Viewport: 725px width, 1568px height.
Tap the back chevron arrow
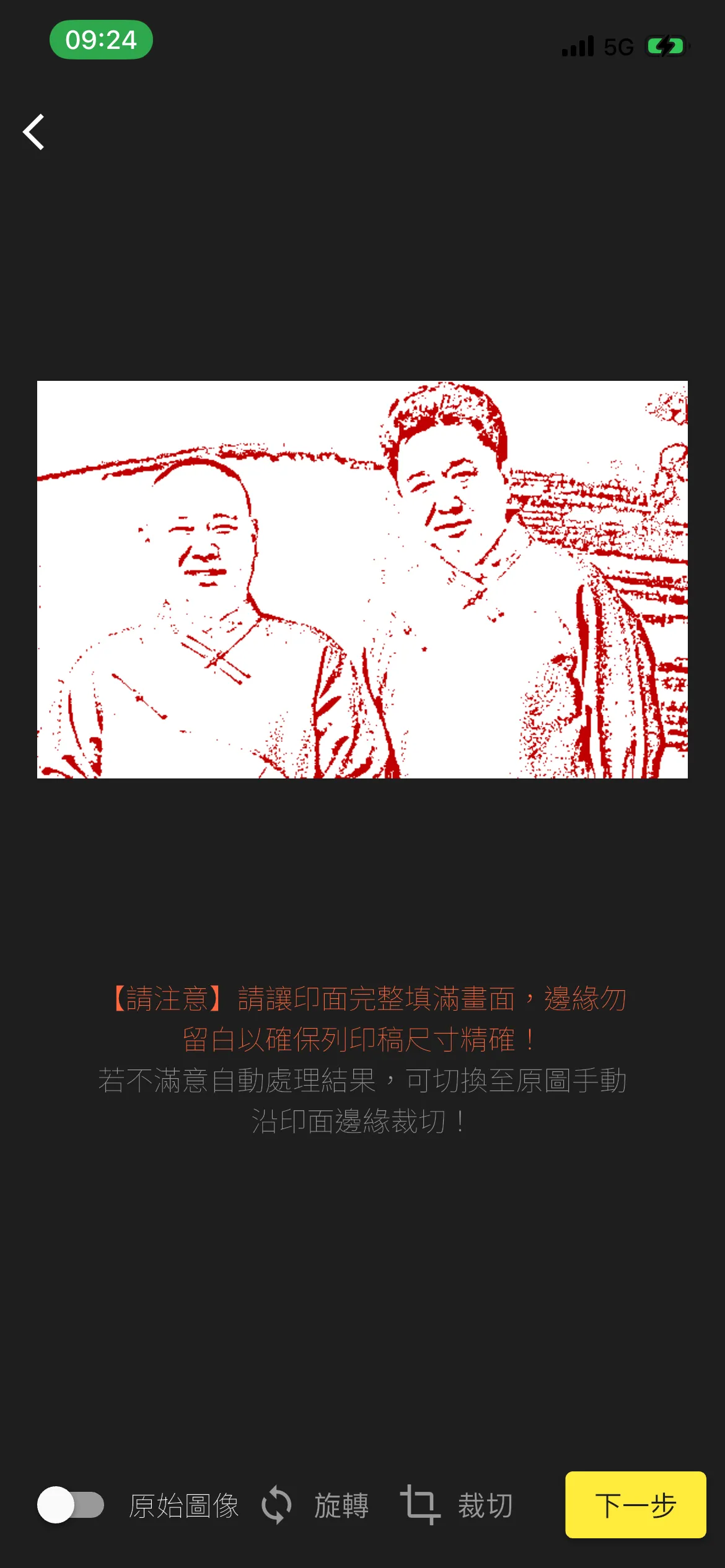coord(34,132)
